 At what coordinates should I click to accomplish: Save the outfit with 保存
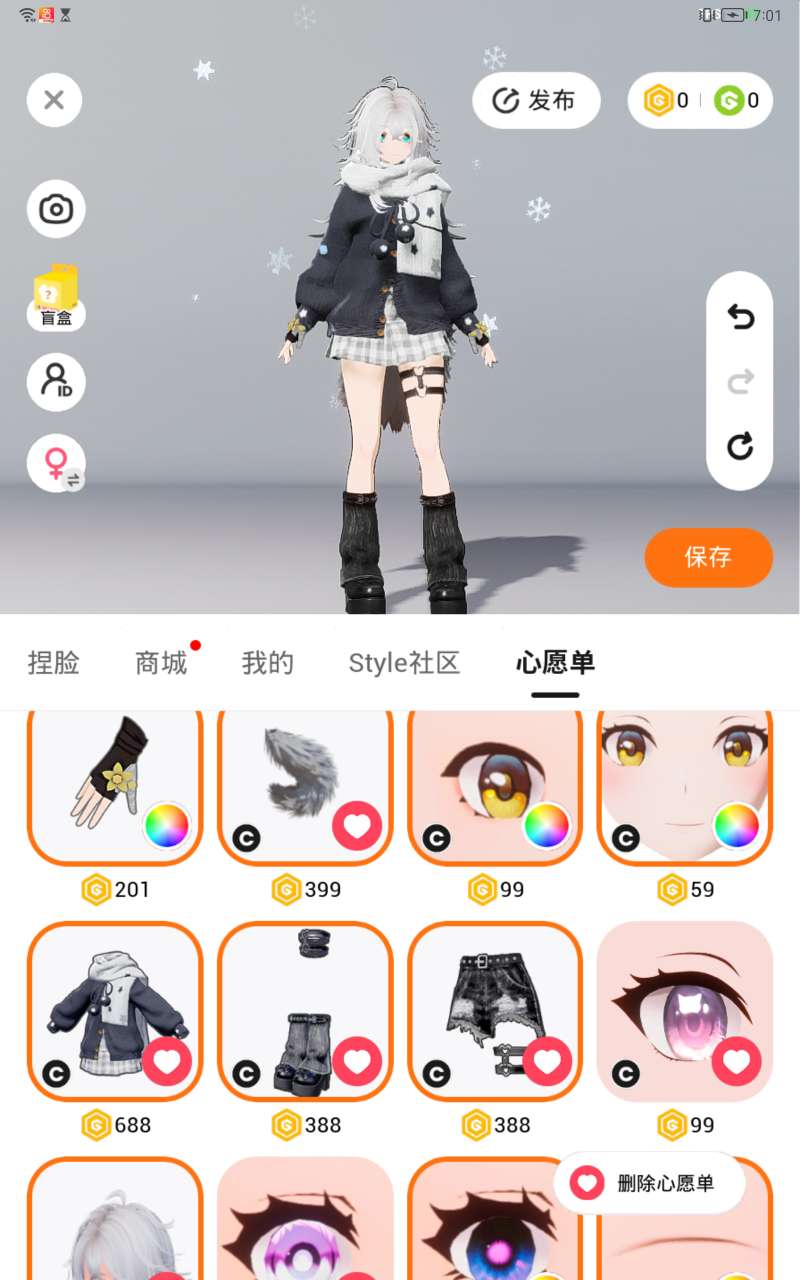coord(708,557)
